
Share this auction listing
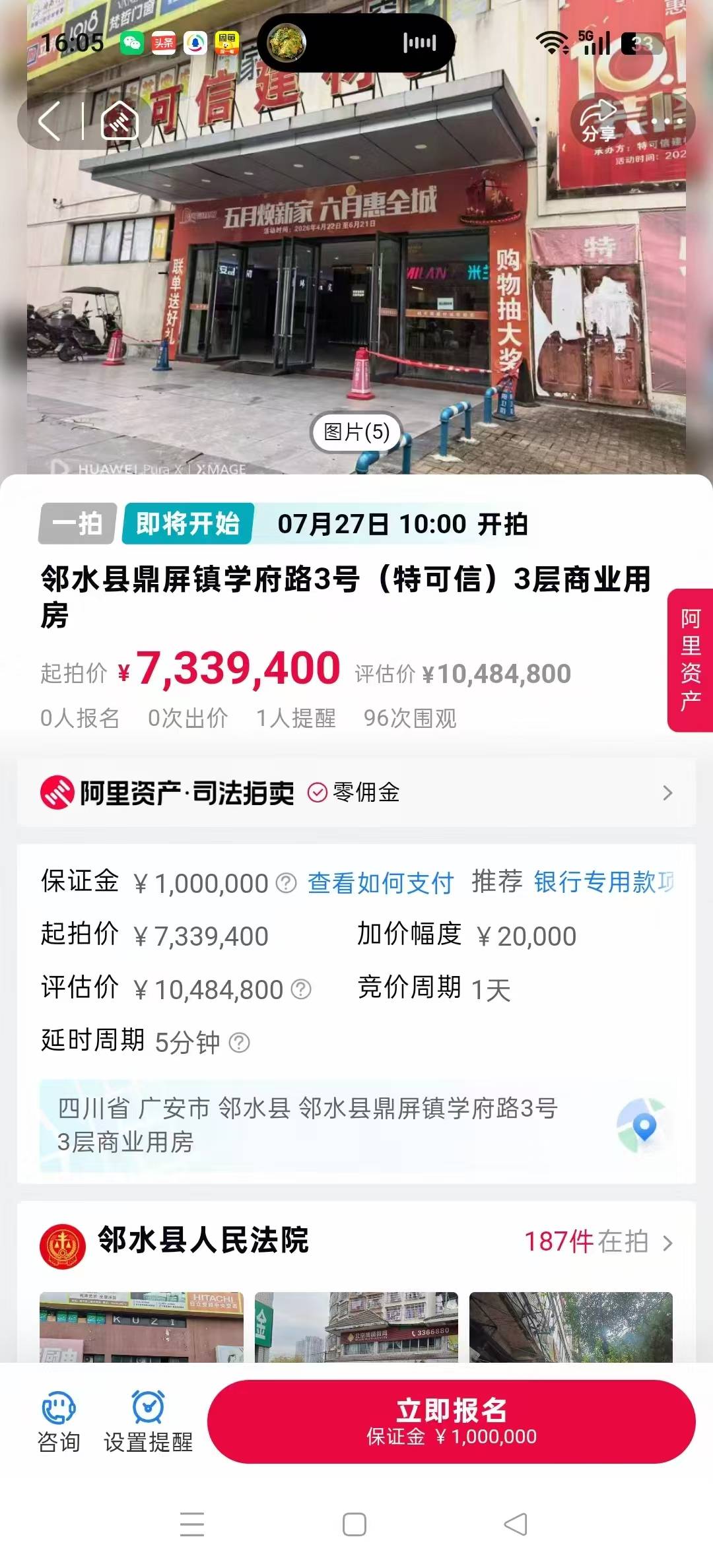coord(599,121)
